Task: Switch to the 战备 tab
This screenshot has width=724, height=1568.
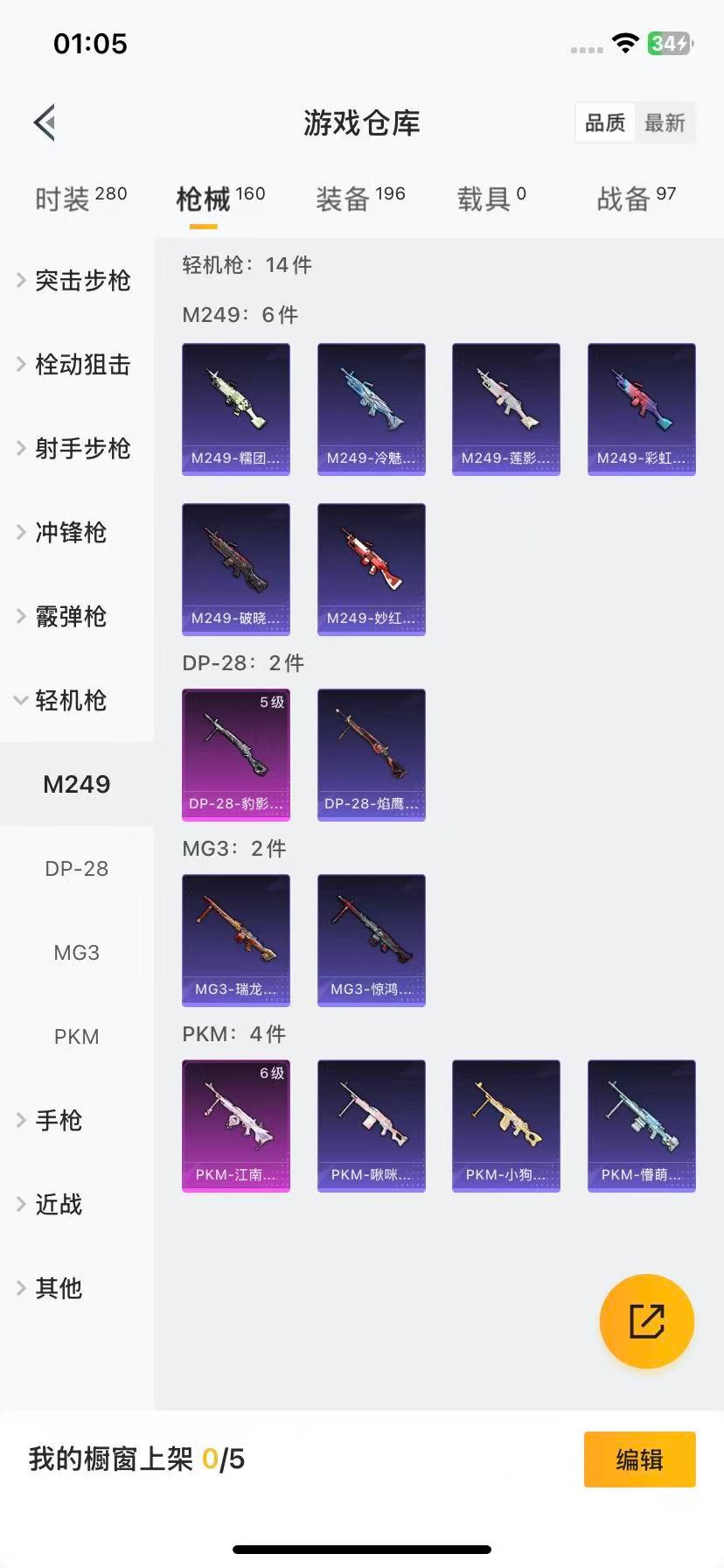Action: [636, 199]
